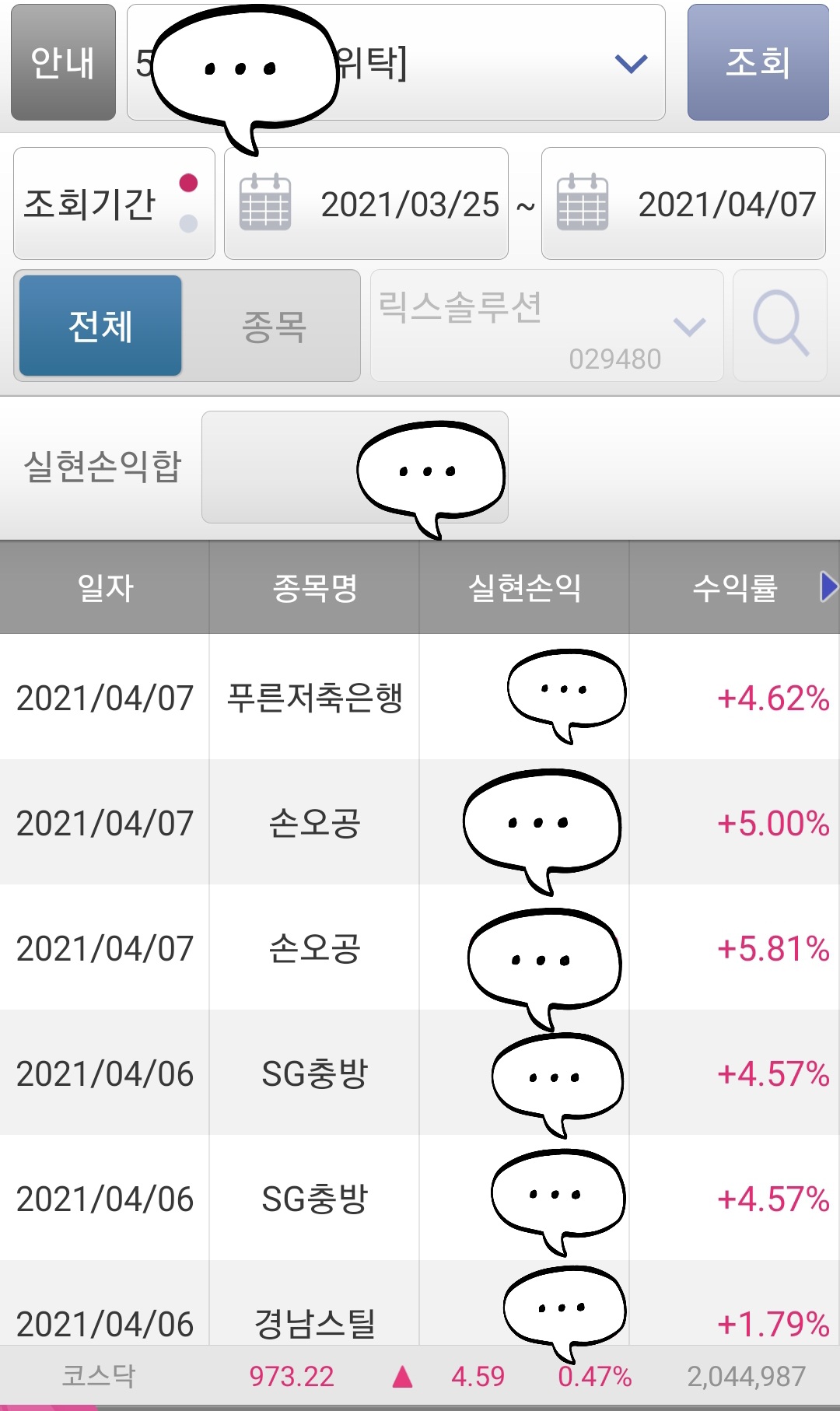Tap the magnifier stock search icon
Image resolution: width=840 pixels, height=1411 pixels.
pyautogui.click(x=780, y=325)
